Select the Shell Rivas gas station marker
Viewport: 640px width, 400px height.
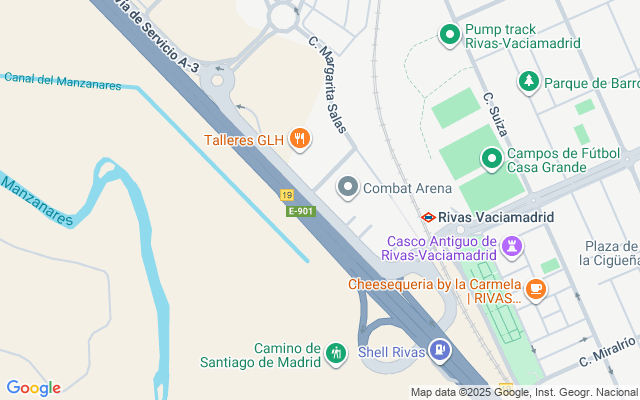438,351
